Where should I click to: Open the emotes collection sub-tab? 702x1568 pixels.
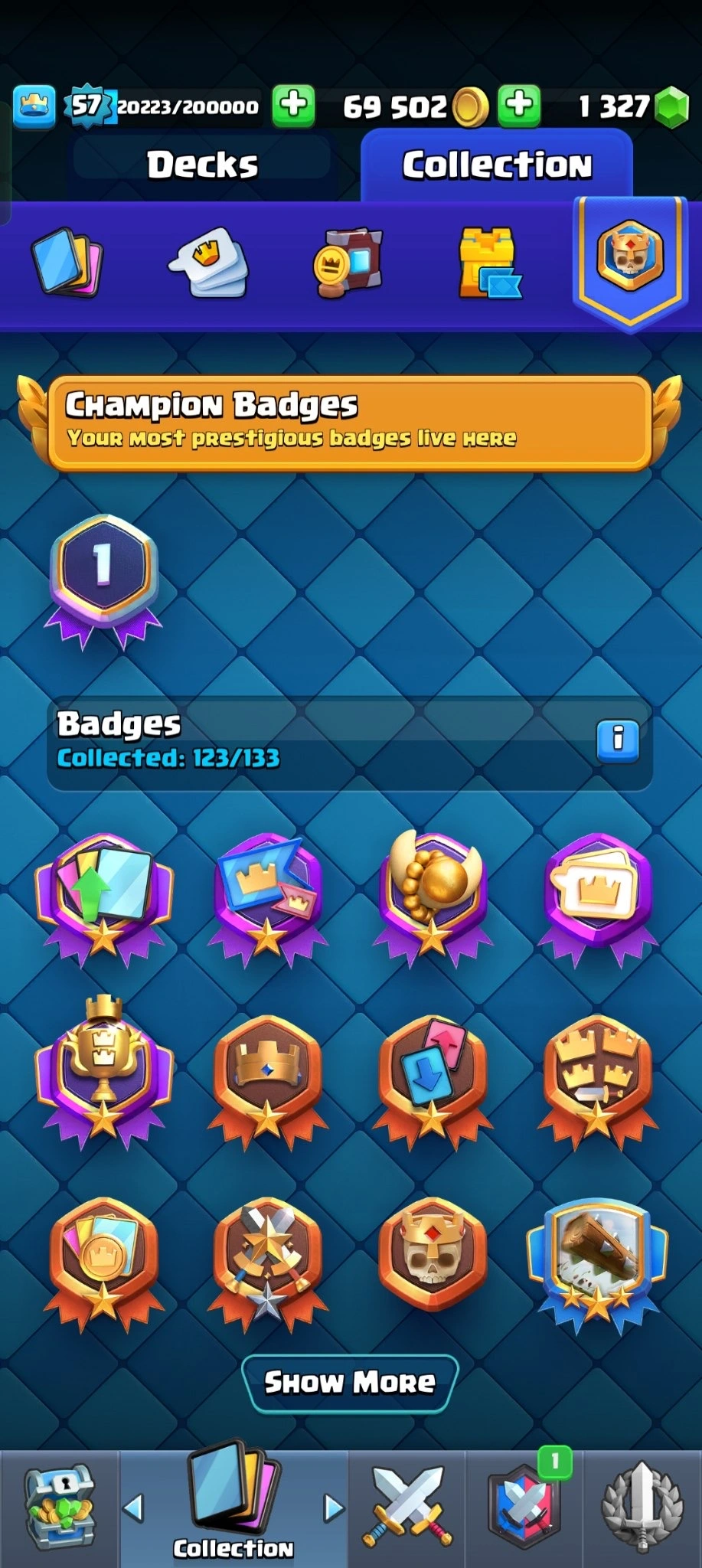click(207, 262)
